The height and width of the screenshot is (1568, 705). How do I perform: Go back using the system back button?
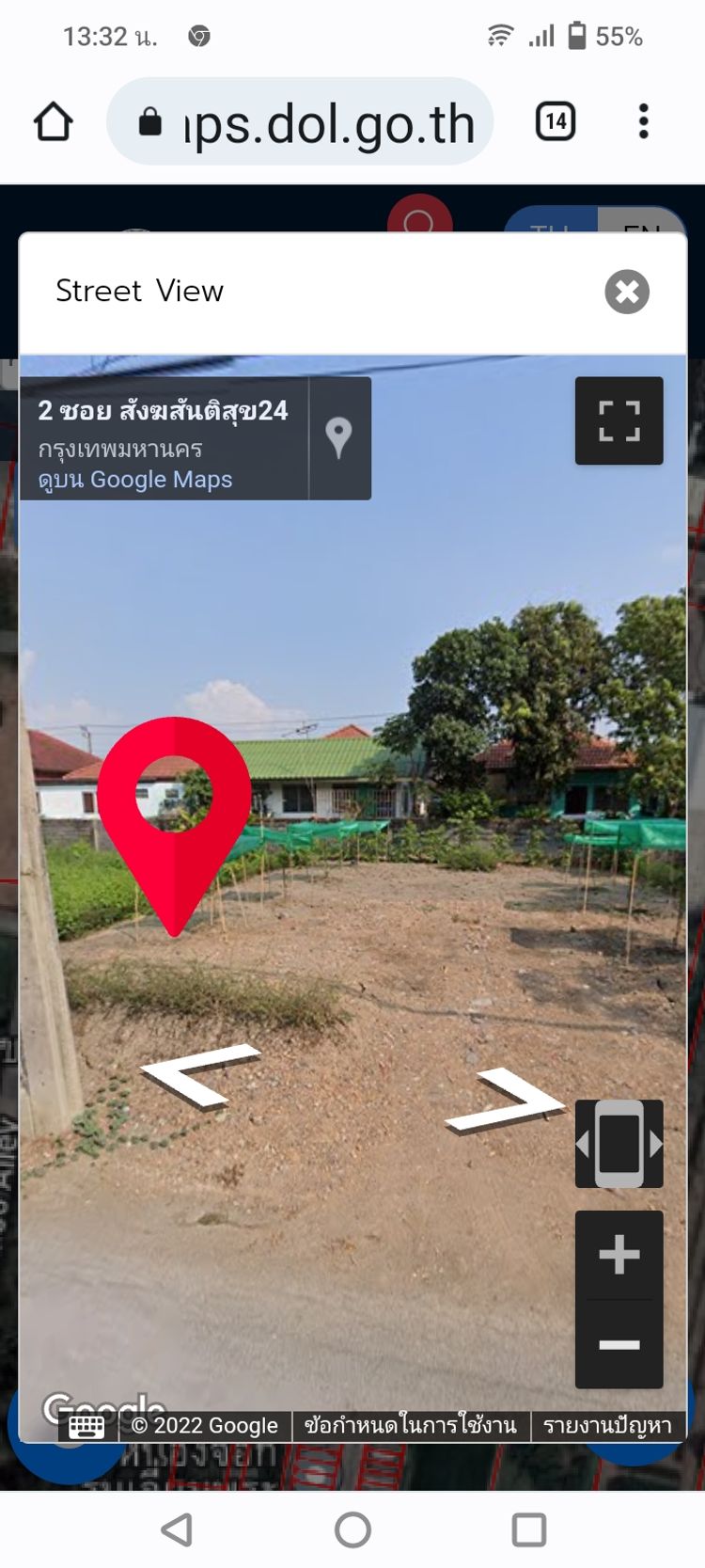tap(177, 1530)
